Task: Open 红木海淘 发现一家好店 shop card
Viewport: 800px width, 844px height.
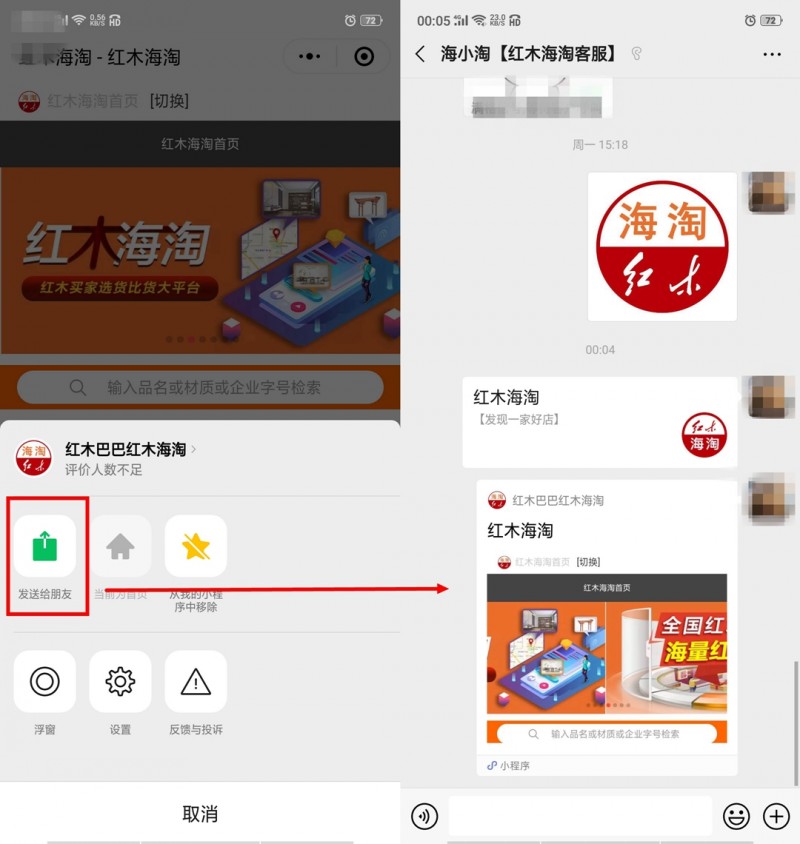Action: pyautogui.click(x=599, y=422)
